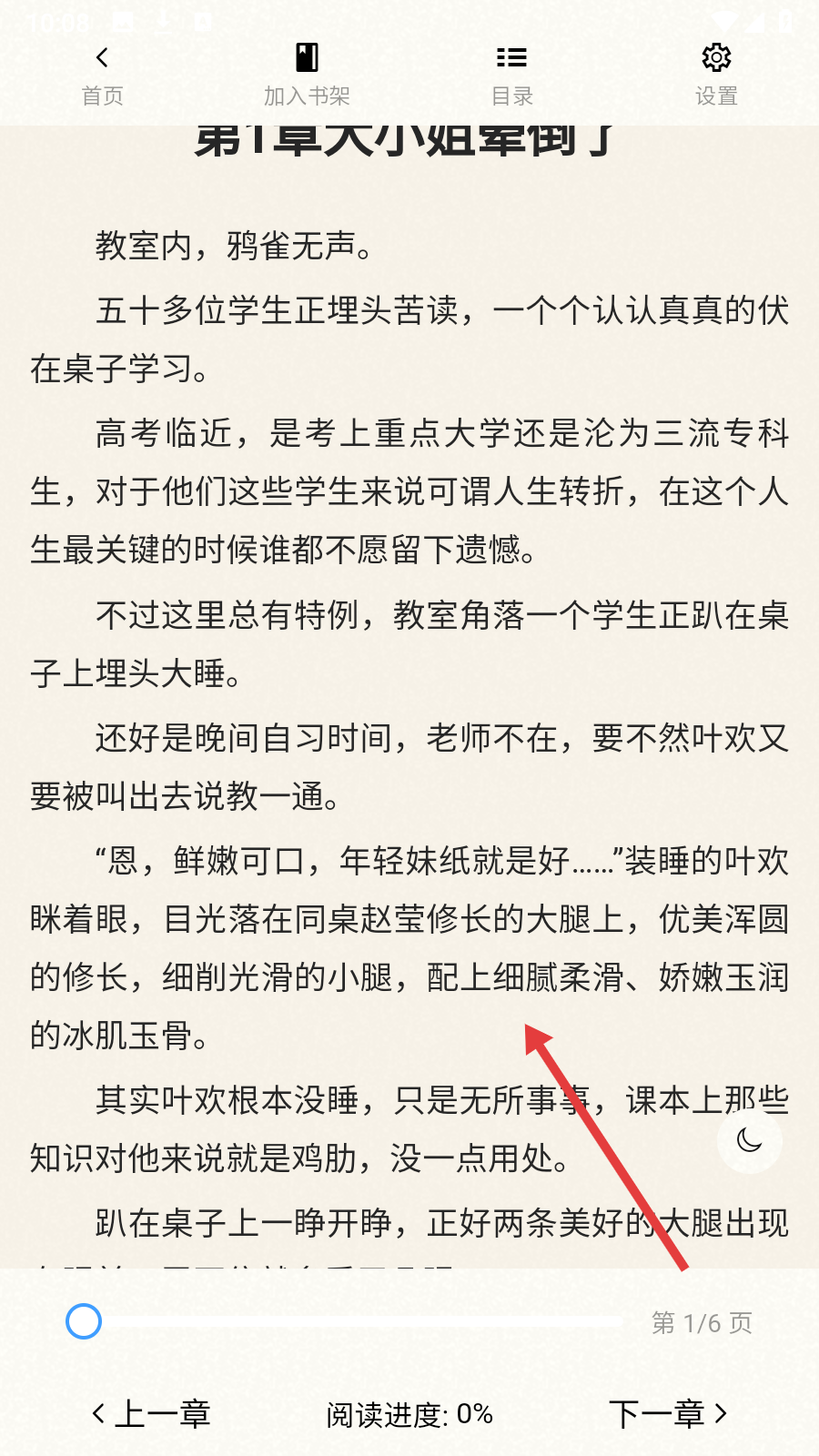
Task: Go to 下一章
Action: click(668, 1413)
